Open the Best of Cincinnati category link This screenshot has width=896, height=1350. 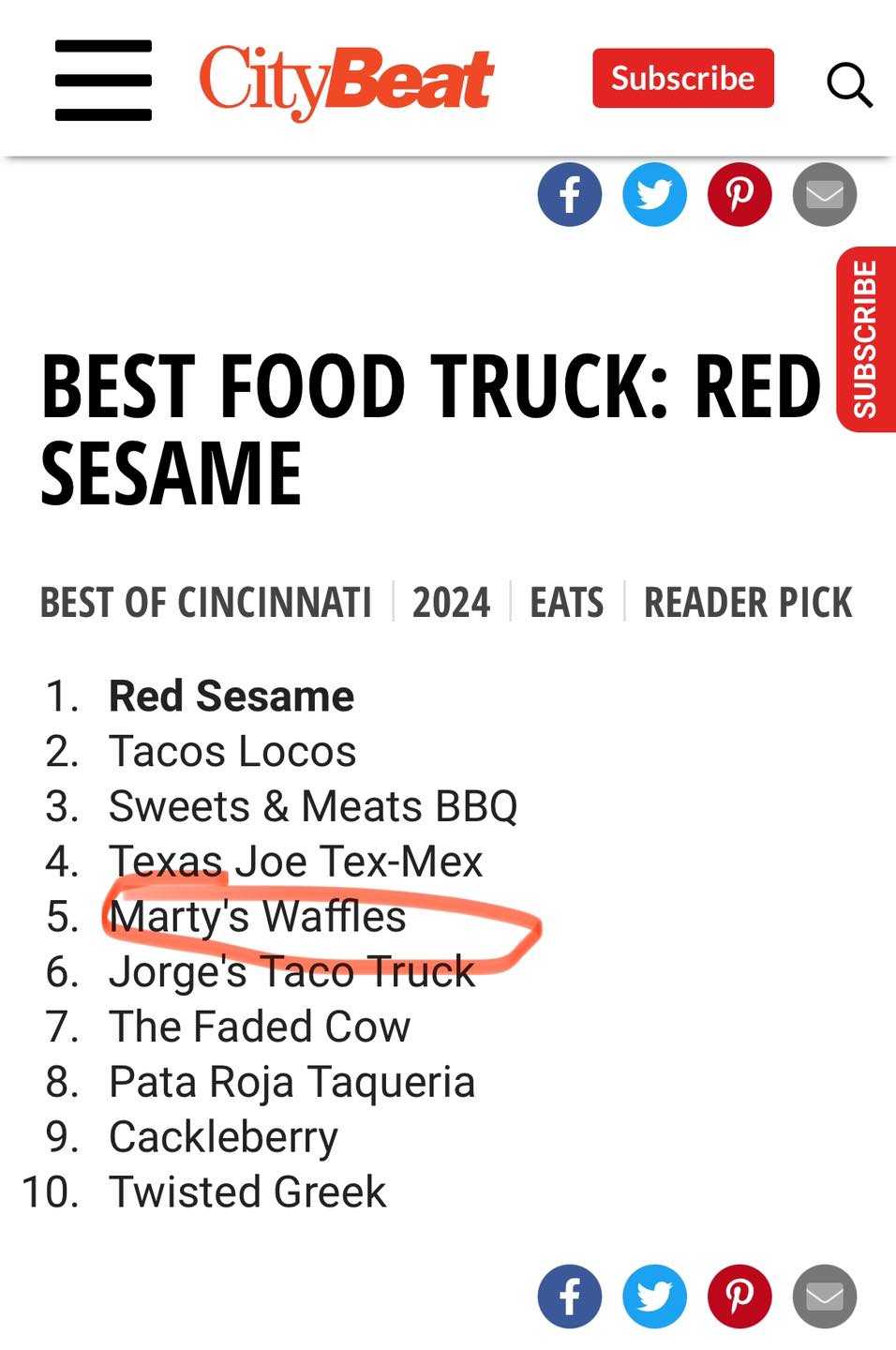(x=205, y=602)
